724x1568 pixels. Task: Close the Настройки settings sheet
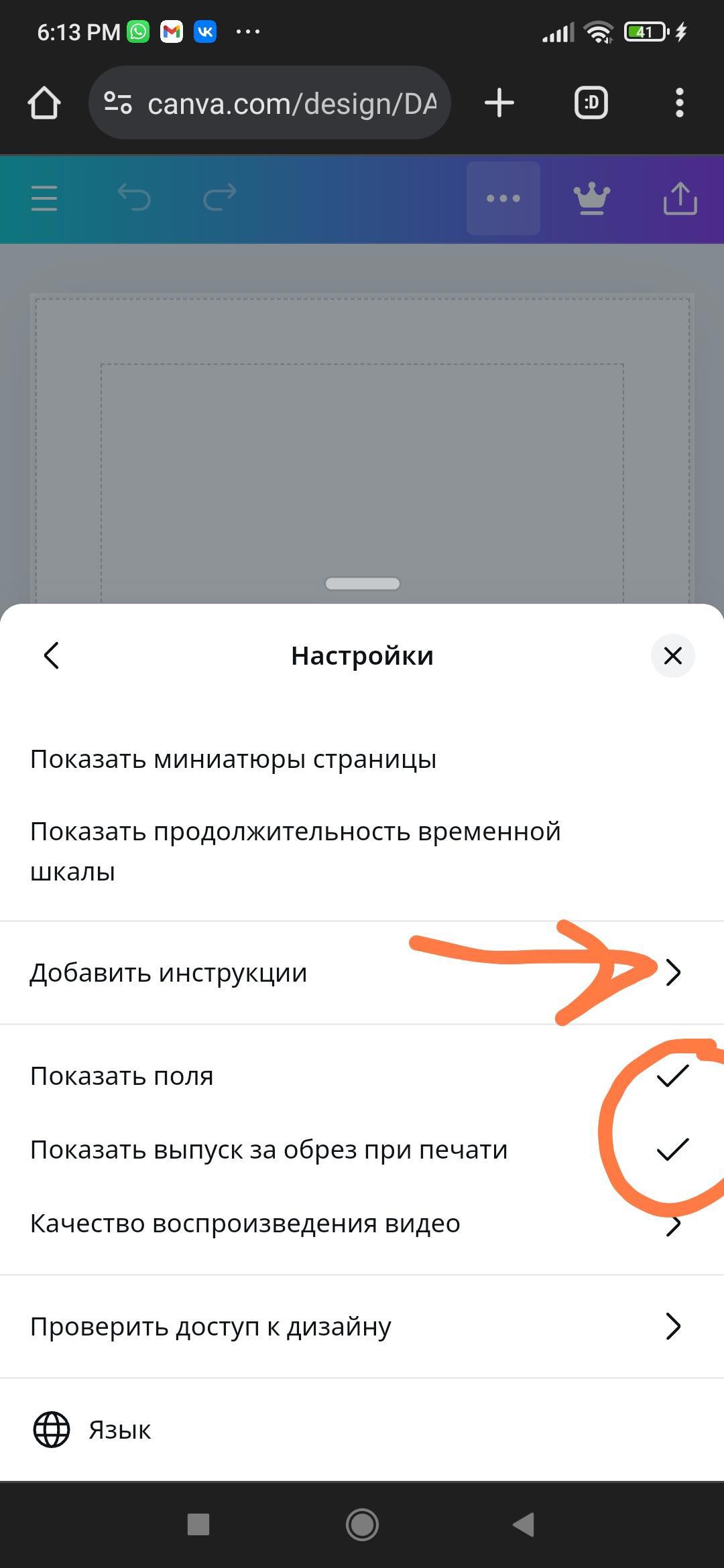coord(672,655)
